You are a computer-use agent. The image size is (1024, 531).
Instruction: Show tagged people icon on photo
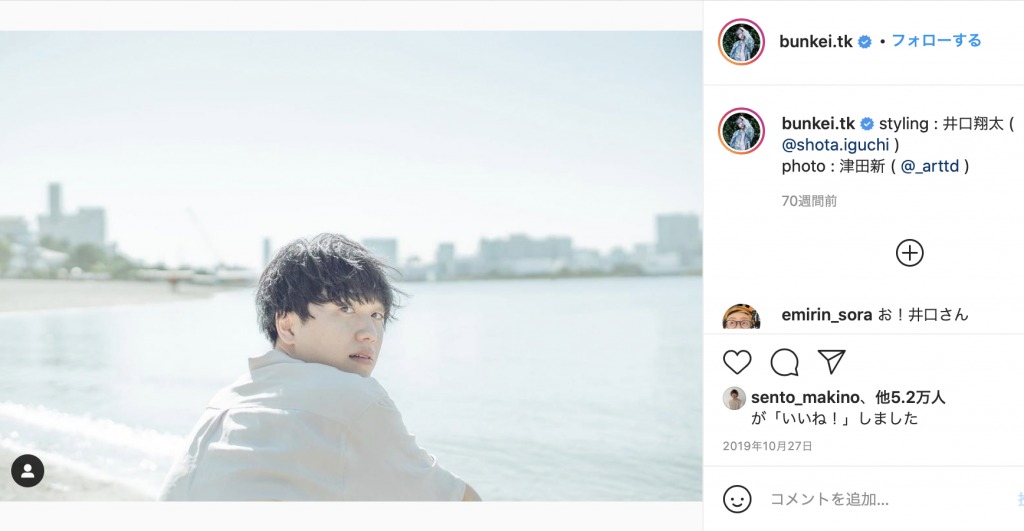coord(28,471)
